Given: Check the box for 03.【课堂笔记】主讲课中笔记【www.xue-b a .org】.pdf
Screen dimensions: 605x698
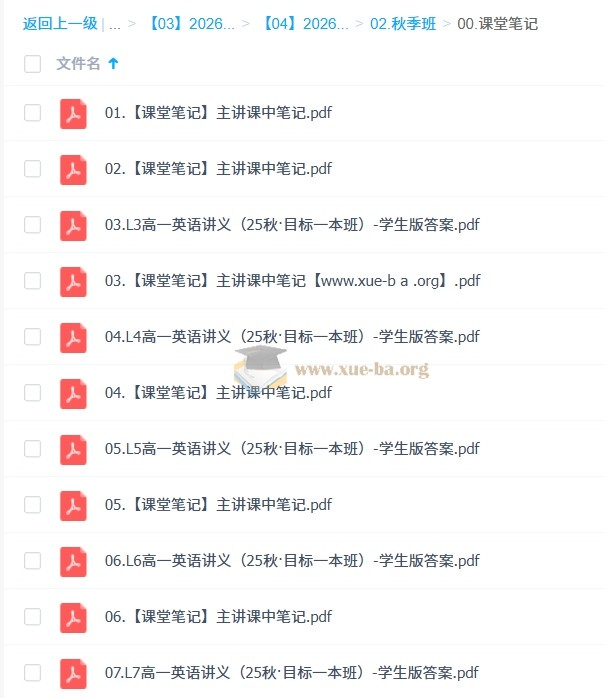Looking at the screenshot, I should point(32,281).
